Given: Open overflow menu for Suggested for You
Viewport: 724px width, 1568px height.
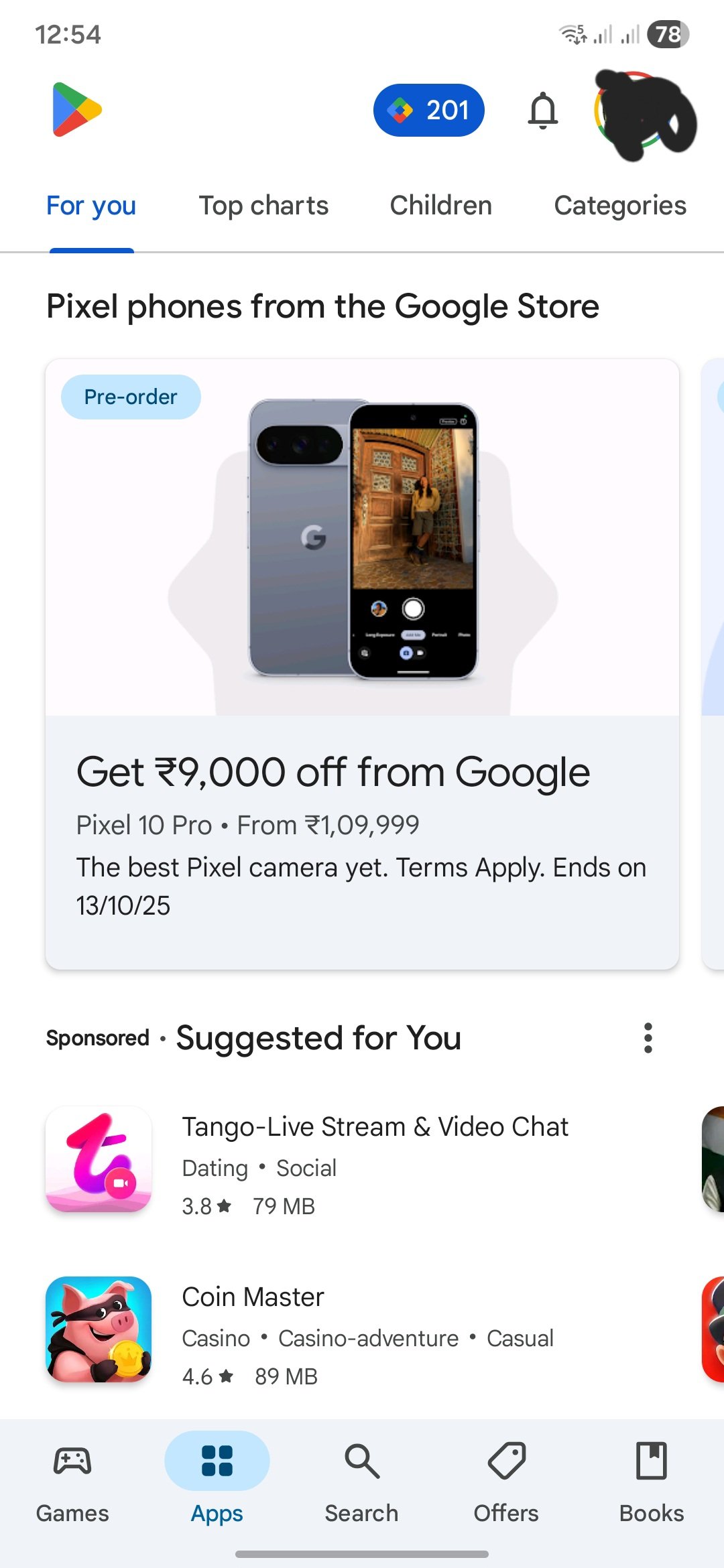Looking at the screenshot, I should [x=648, y=1038].
